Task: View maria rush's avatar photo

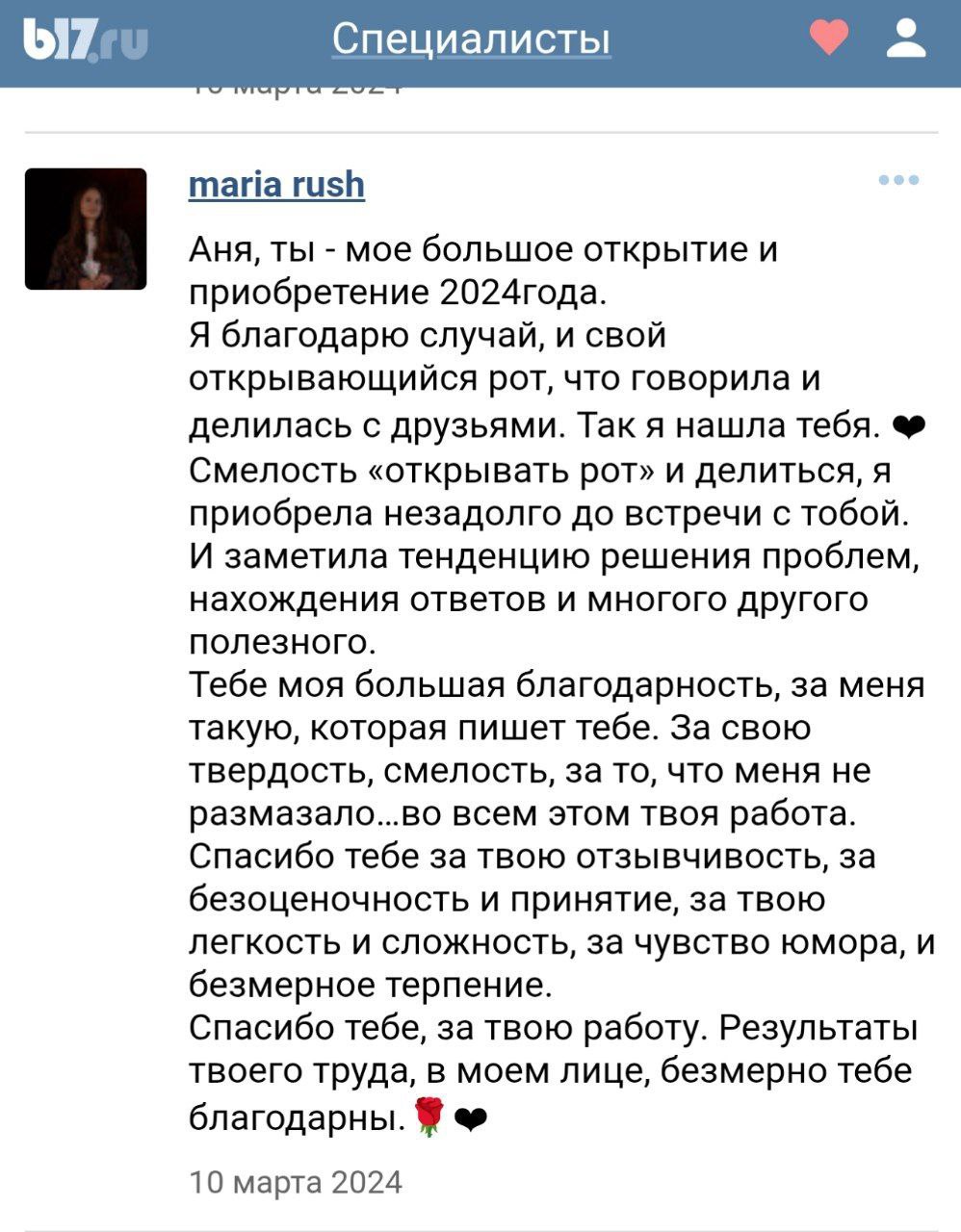Action: [x=86, y=229]
